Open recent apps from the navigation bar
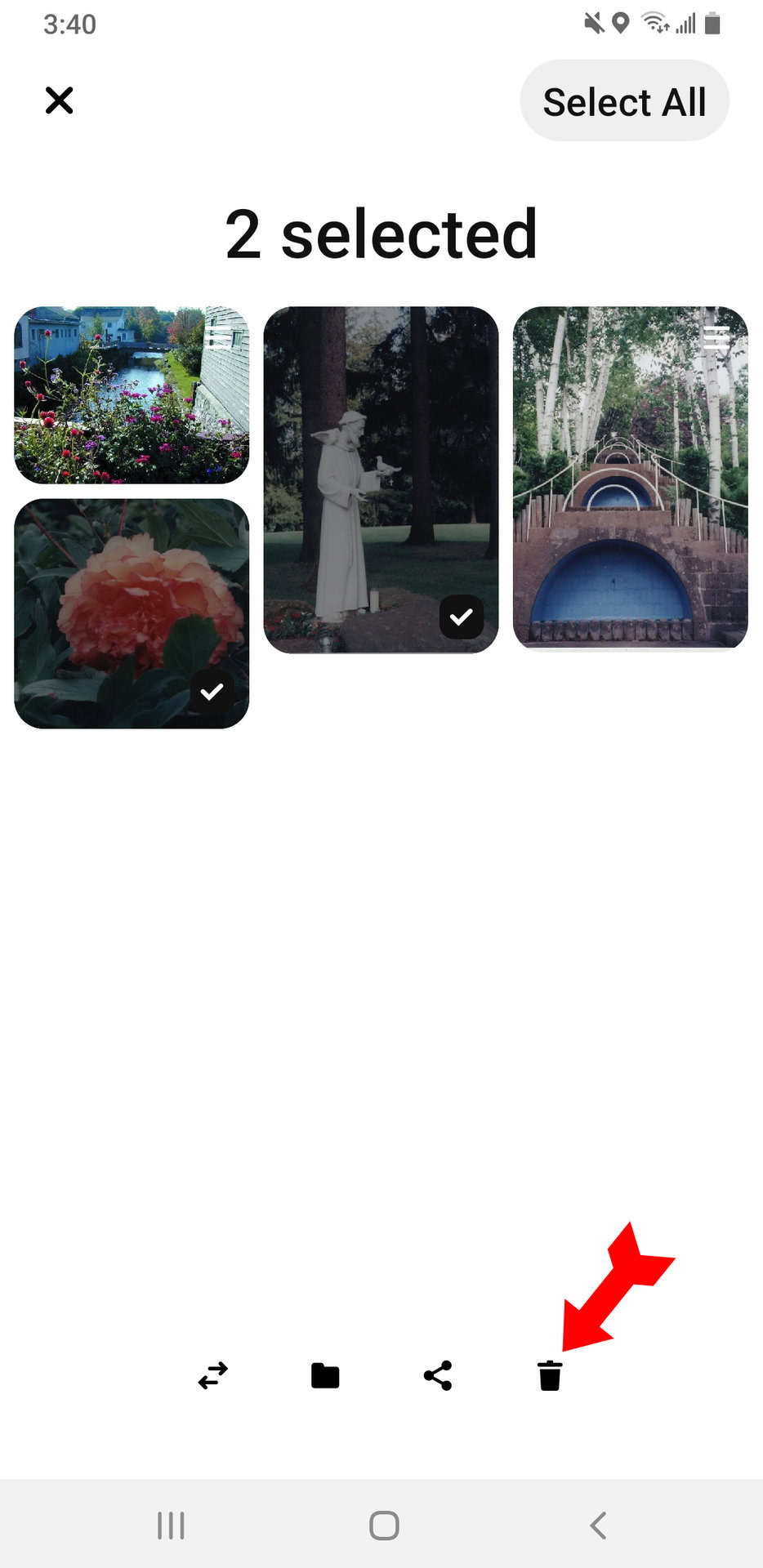The image size is (763, 1568). pos(171,1526)
